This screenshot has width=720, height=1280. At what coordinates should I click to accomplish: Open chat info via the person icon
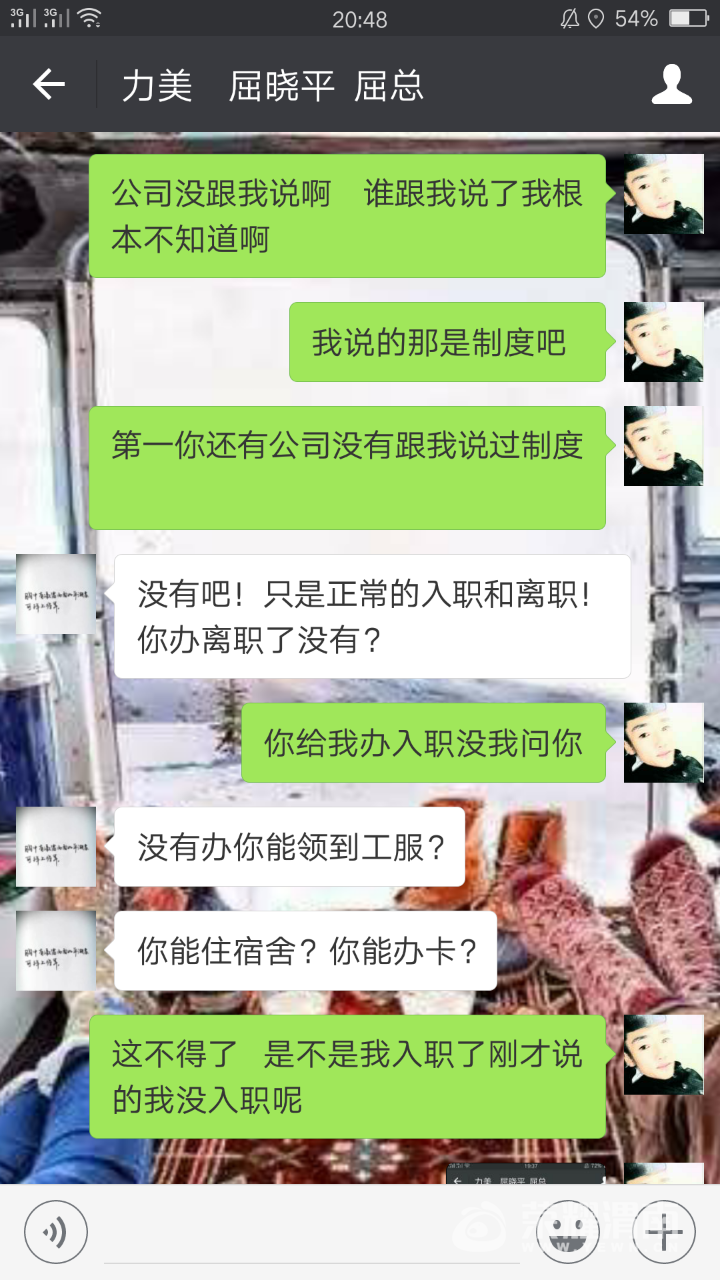(672, 85)
